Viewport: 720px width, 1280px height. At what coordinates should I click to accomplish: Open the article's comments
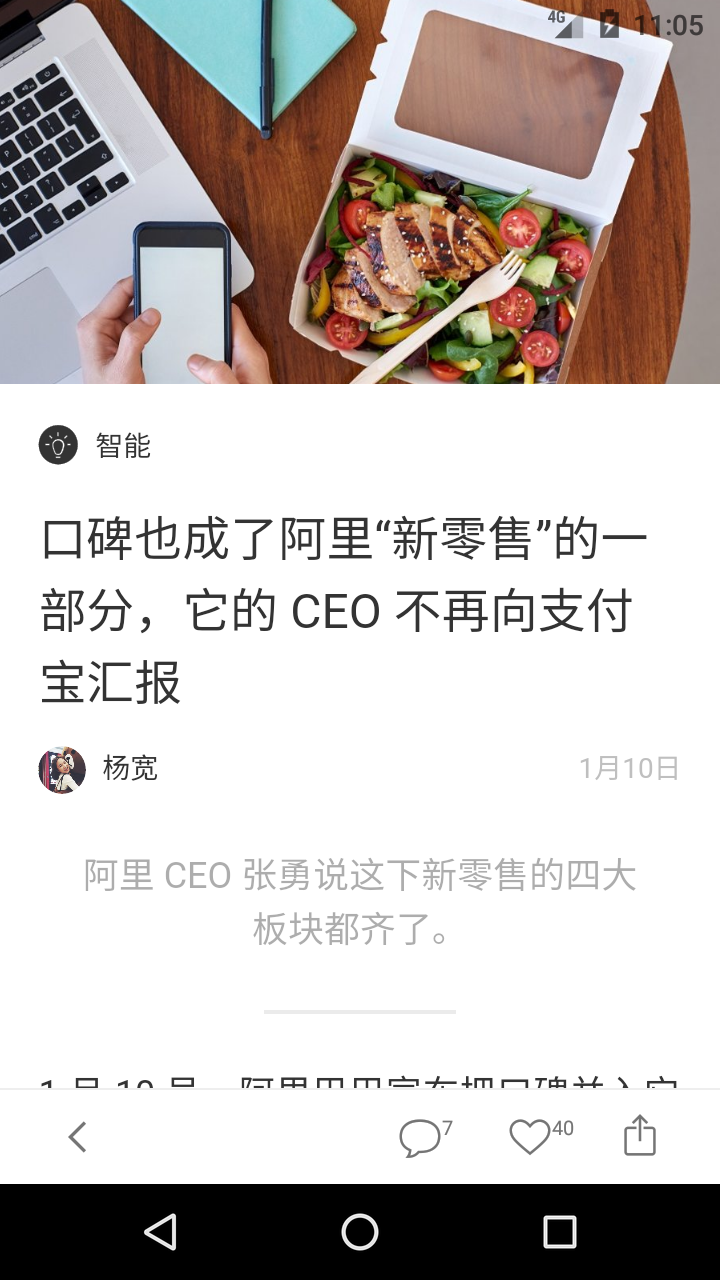click(x=421, y=1138)
